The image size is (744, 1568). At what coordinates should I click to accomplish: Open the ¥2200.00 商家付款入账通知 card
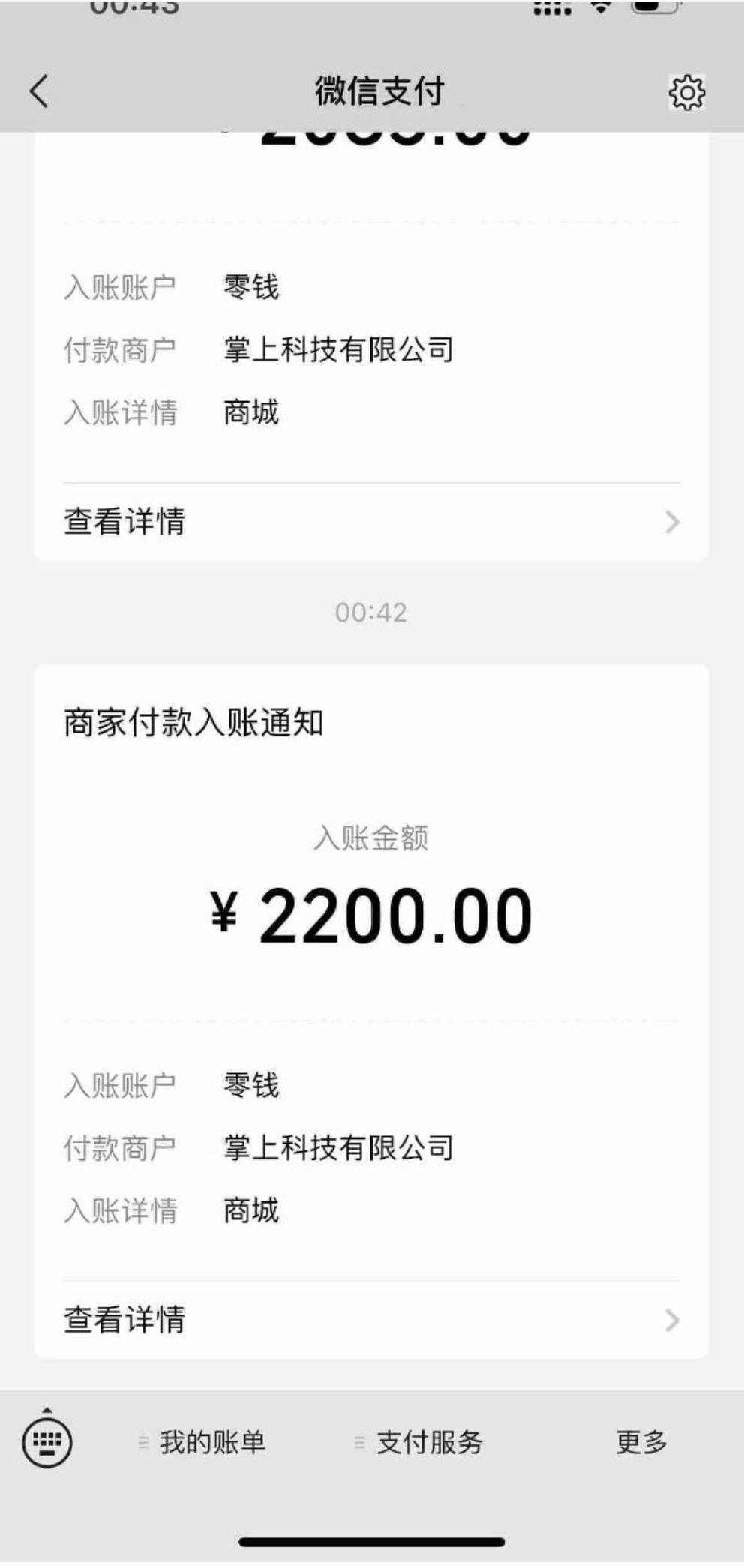(x=371, y=1011)
